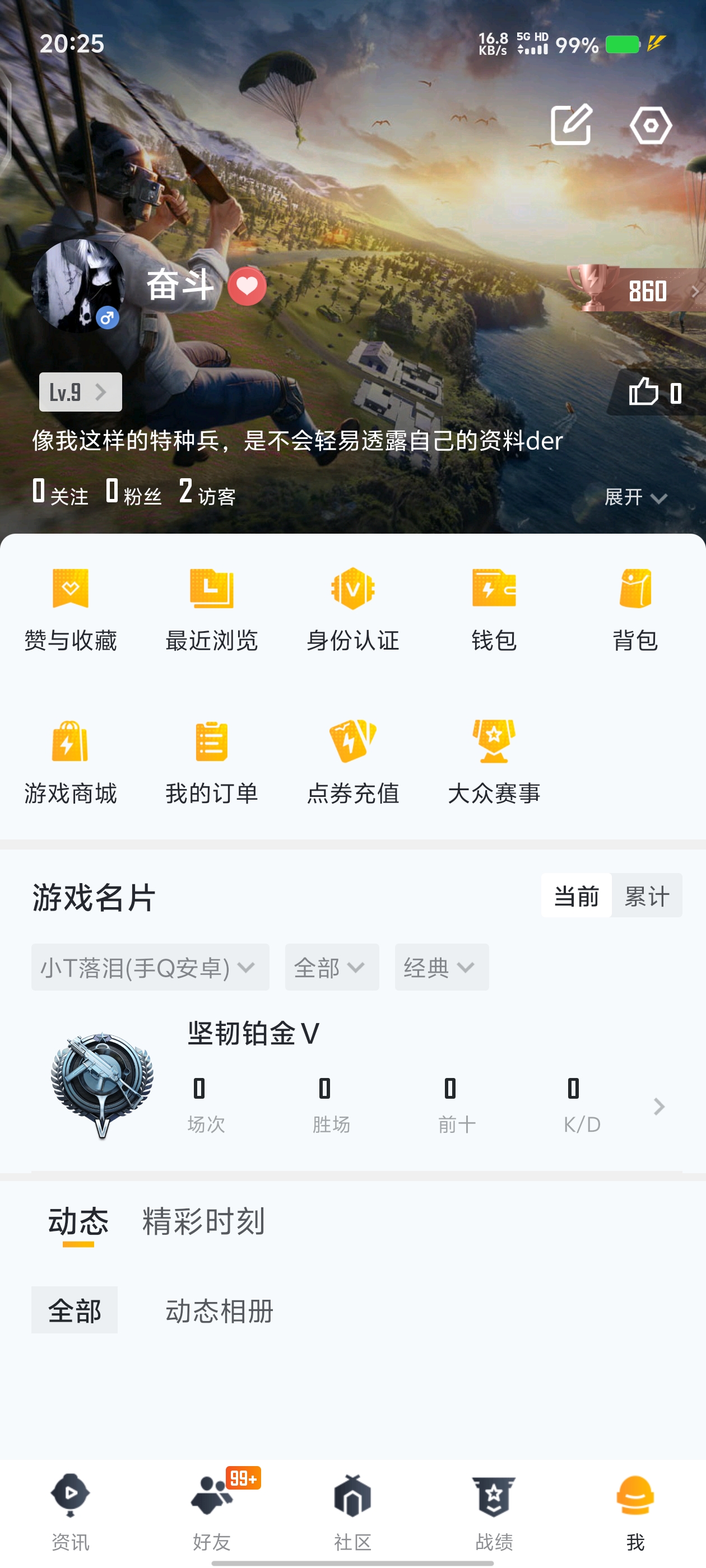Open the edit profile pencil icon
The height and width of the screenshot is (1568, 706).
(x=571, y=125)
